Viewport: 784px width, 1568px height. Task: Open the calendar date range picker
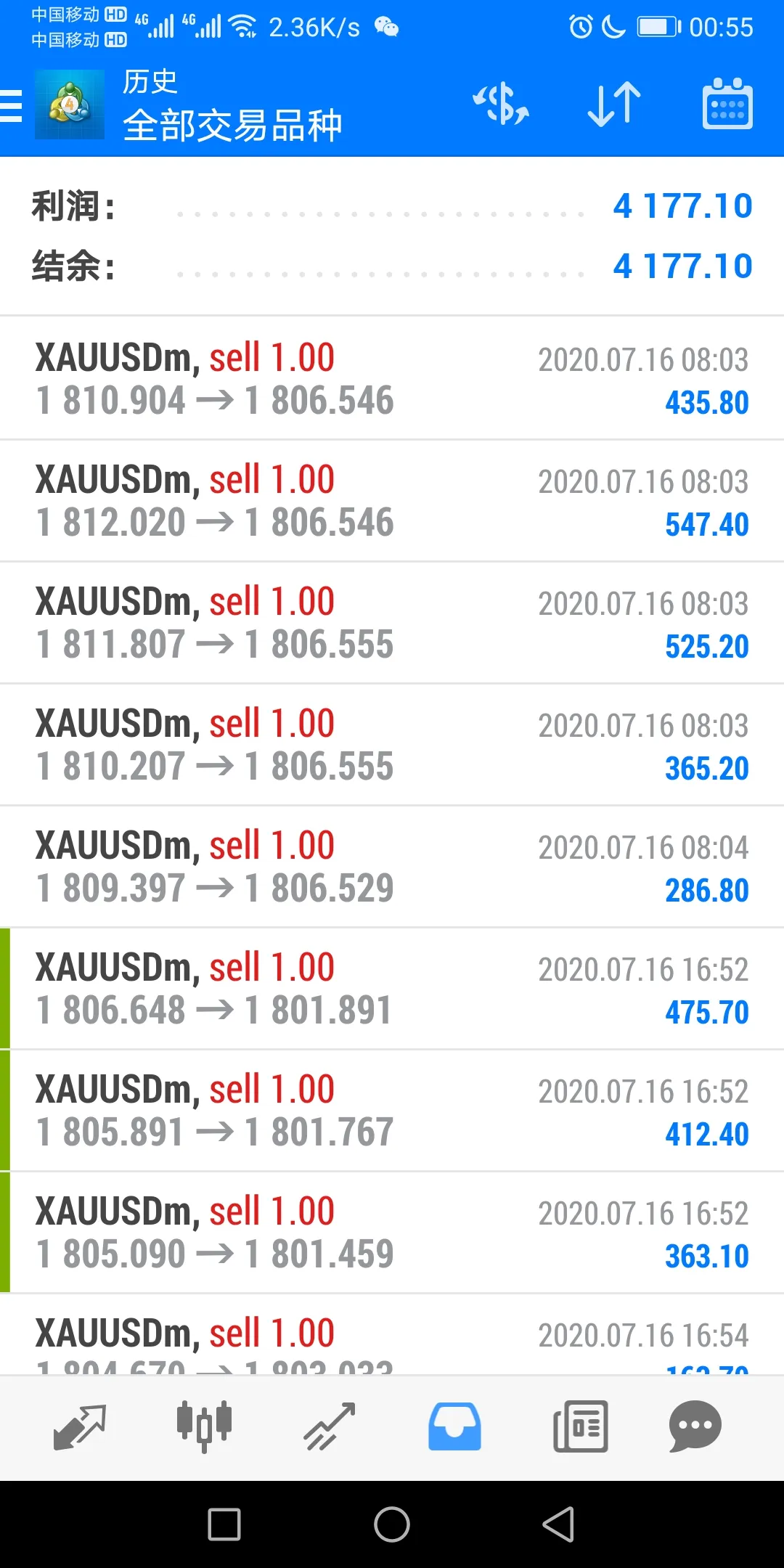(x=727, y=104)
